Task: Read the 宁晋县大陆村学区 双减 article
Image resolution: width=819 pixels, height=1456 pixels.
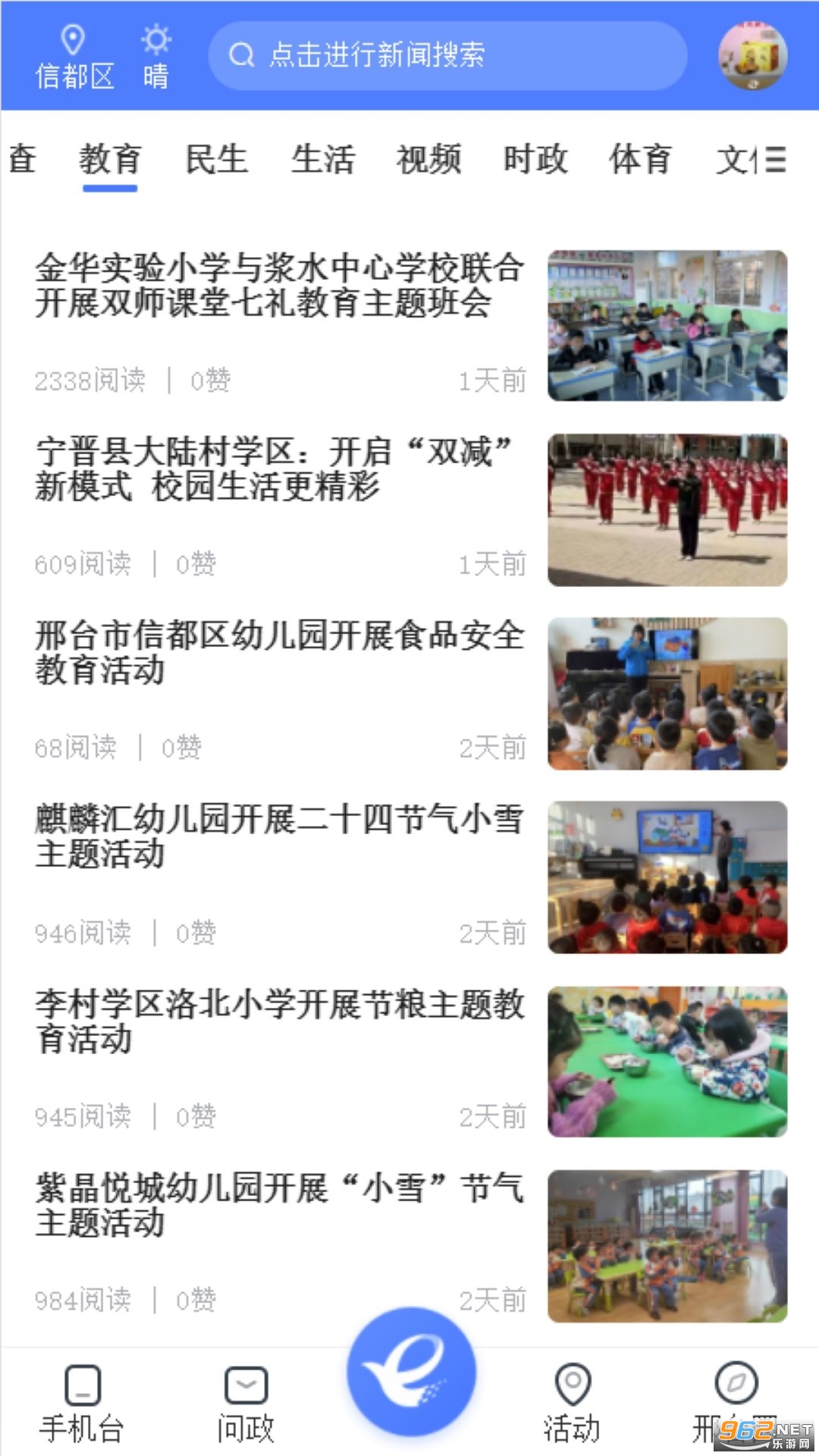Action: pos(273,469)
